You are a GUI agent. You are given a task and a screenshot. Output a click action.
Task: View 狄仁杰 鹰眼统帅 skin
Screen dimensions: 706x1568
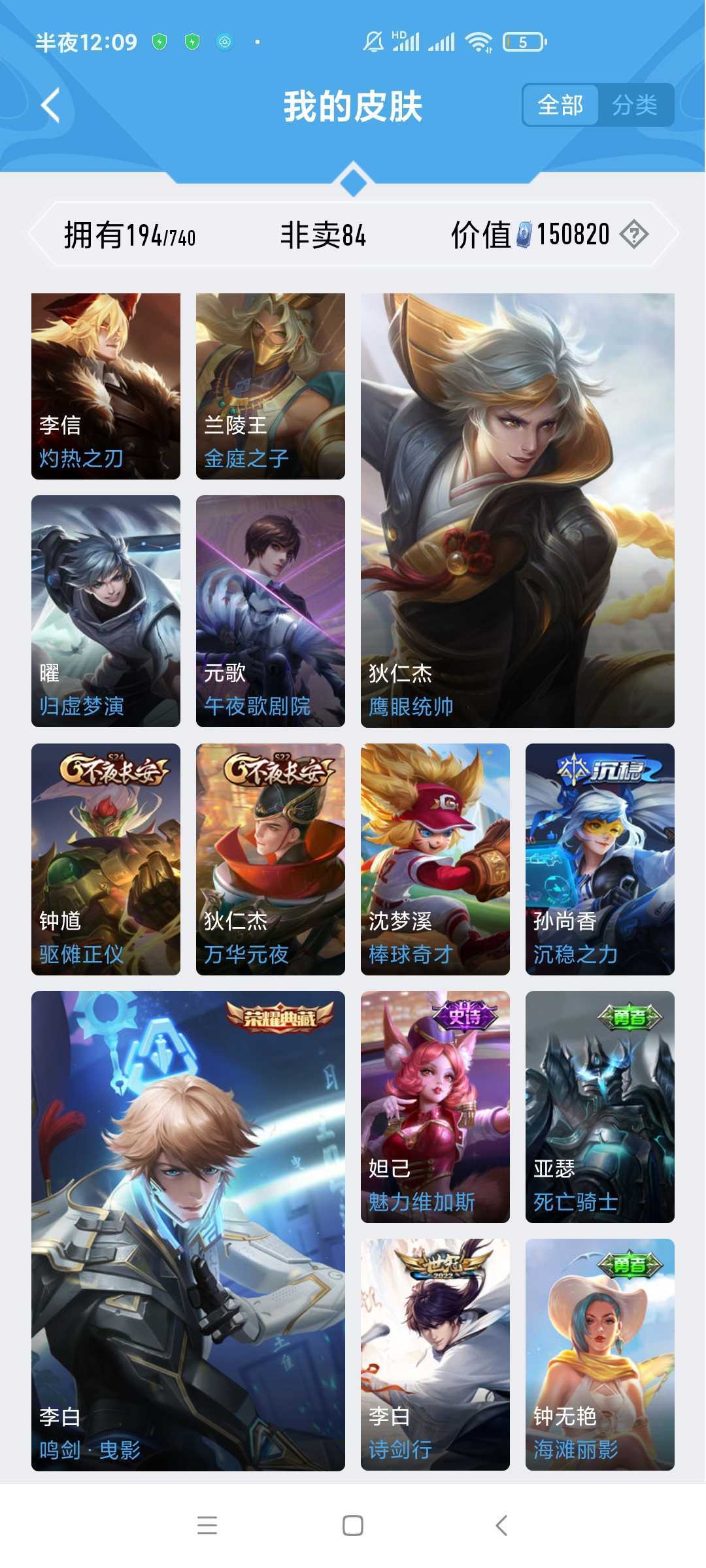[x=517, y=510]
